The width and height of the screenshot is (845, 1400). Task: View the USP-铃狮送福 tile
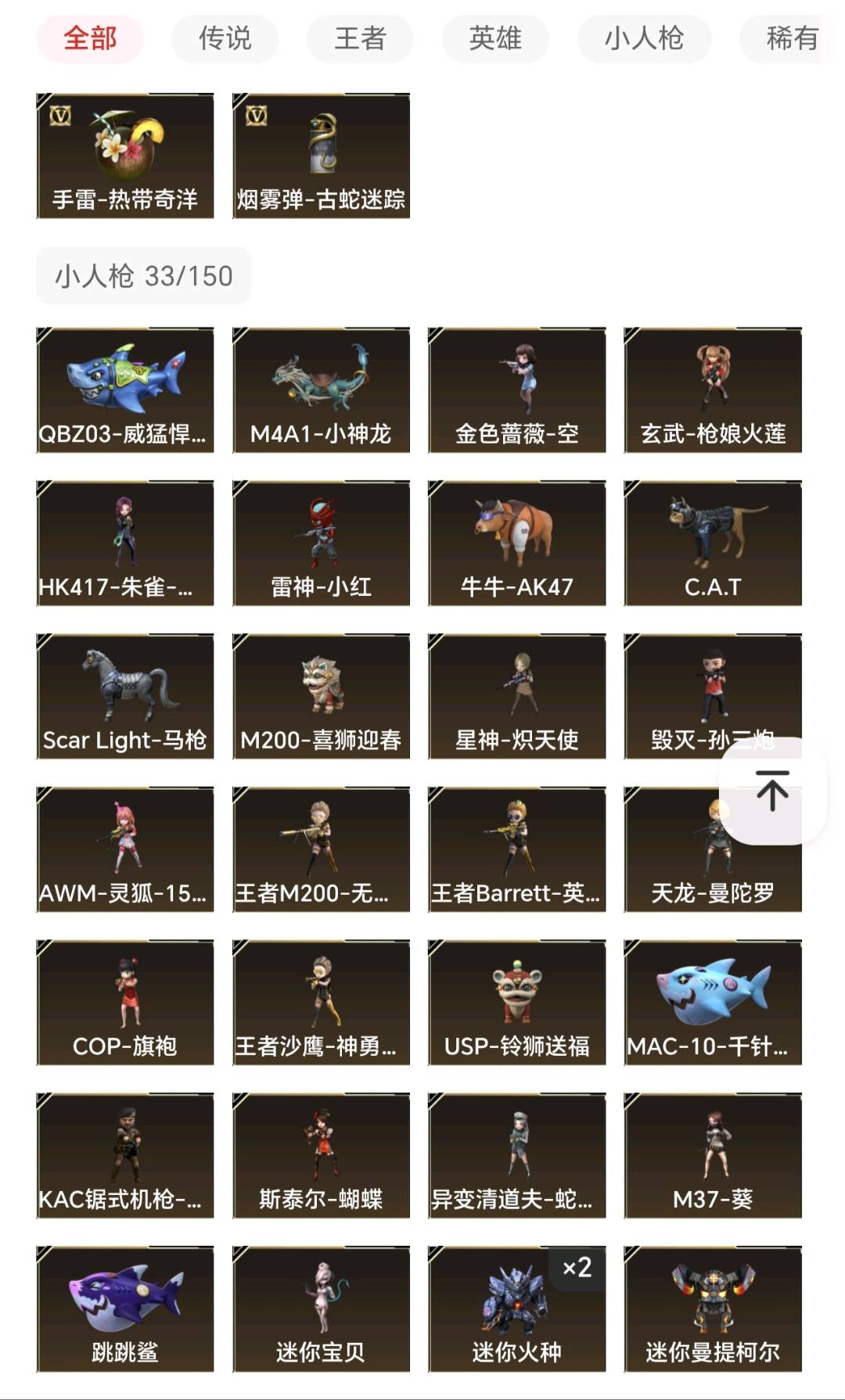click(x=517, y=1003)
